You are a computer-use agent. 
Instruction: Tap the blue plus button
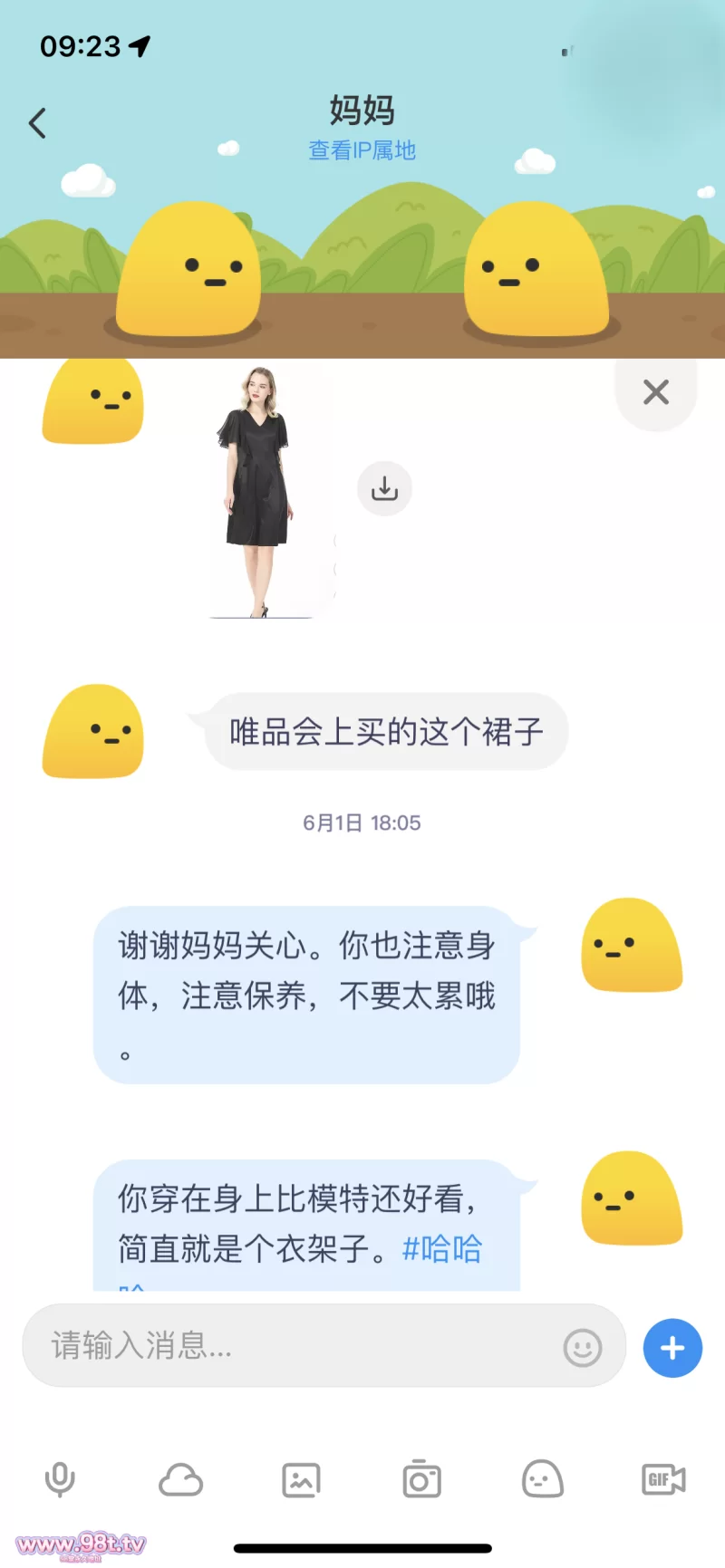(x=672, y=1348)
